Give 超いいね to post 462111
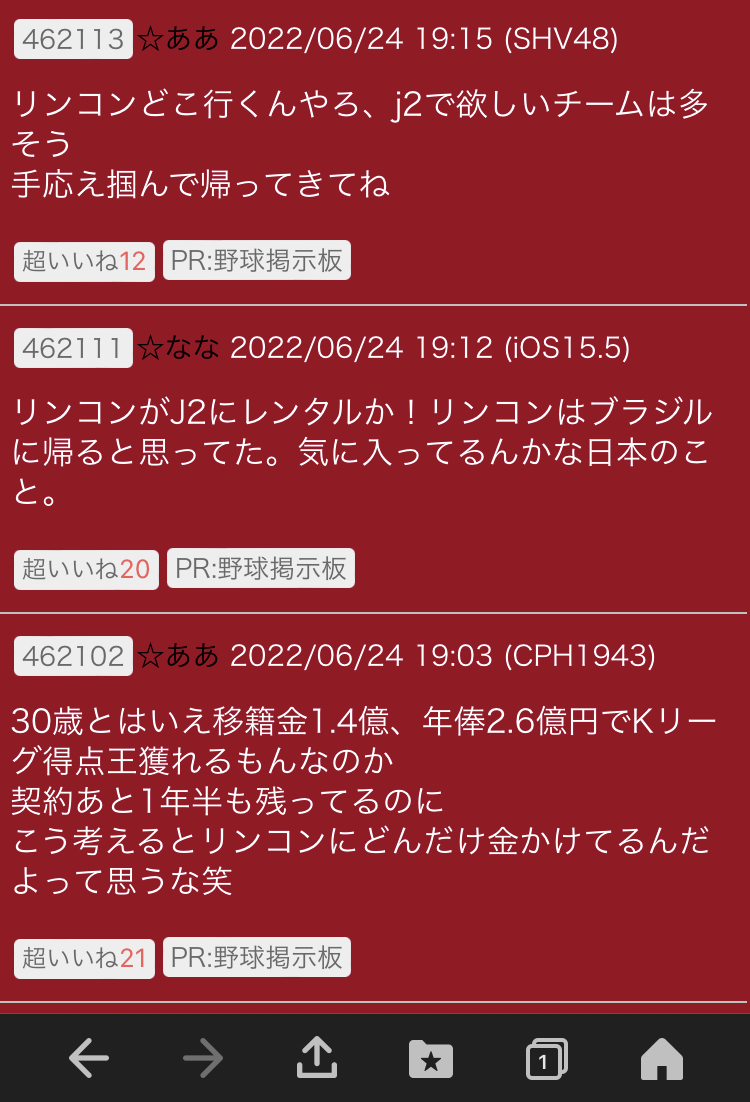 86,569
